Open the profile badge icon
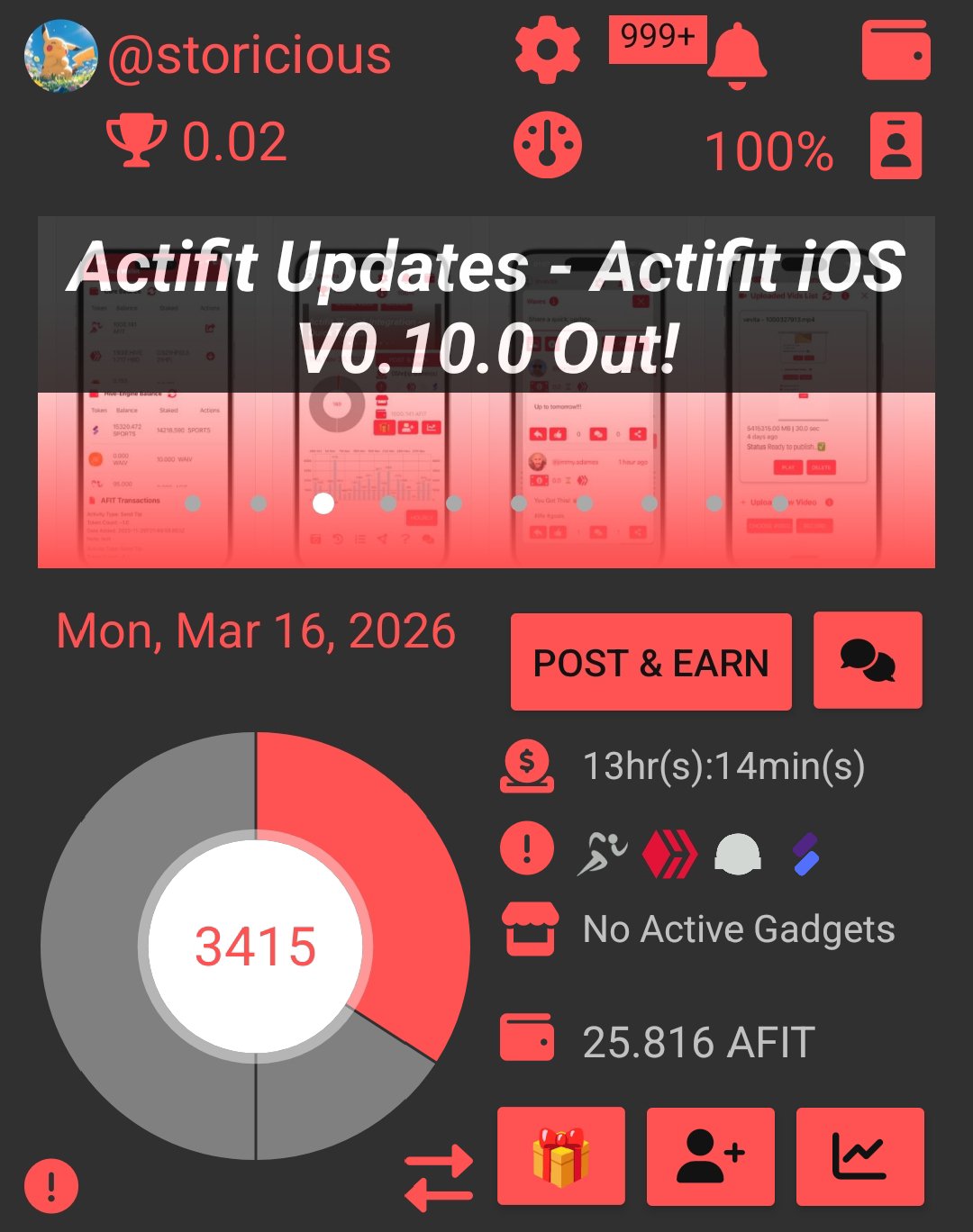Screen dimensions: 973x1232 click(896, 146)
